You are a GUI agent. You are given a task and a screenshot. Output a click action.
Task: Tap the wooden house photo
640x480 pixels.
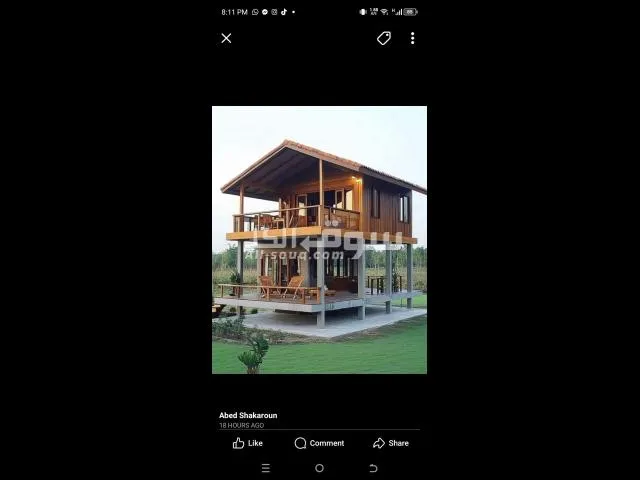[x=319, y=240]
